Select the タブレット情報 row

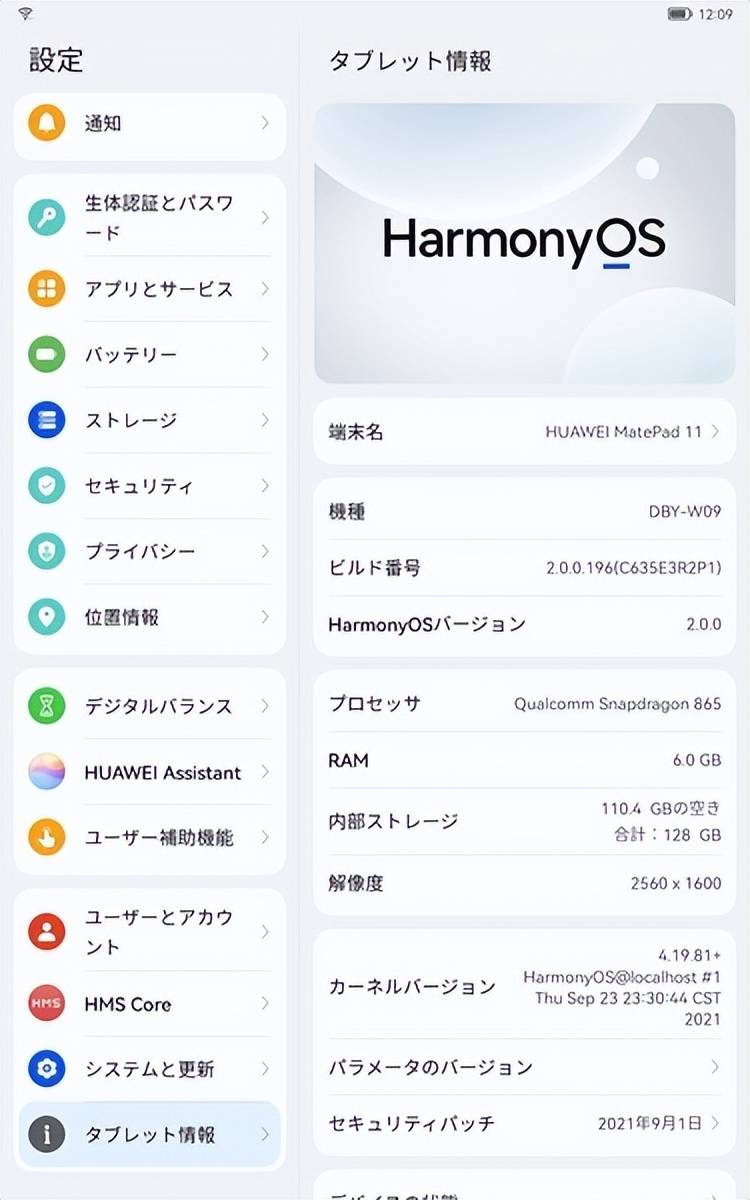click(x=150, y=1135)
